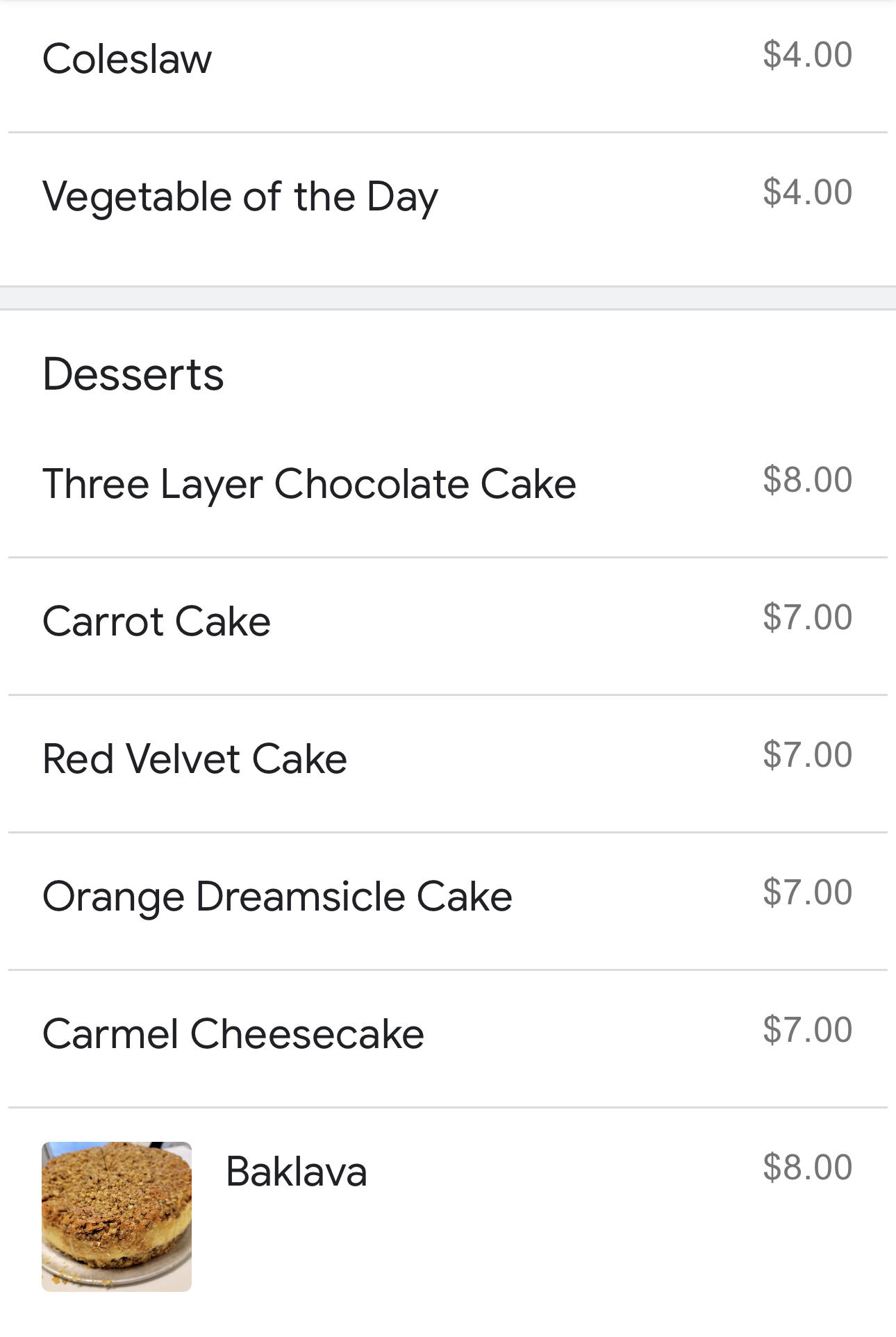The width and height of the screenshot is (896, 1337).
Task: Tap the Carrot Cake row
Action: 156,622
